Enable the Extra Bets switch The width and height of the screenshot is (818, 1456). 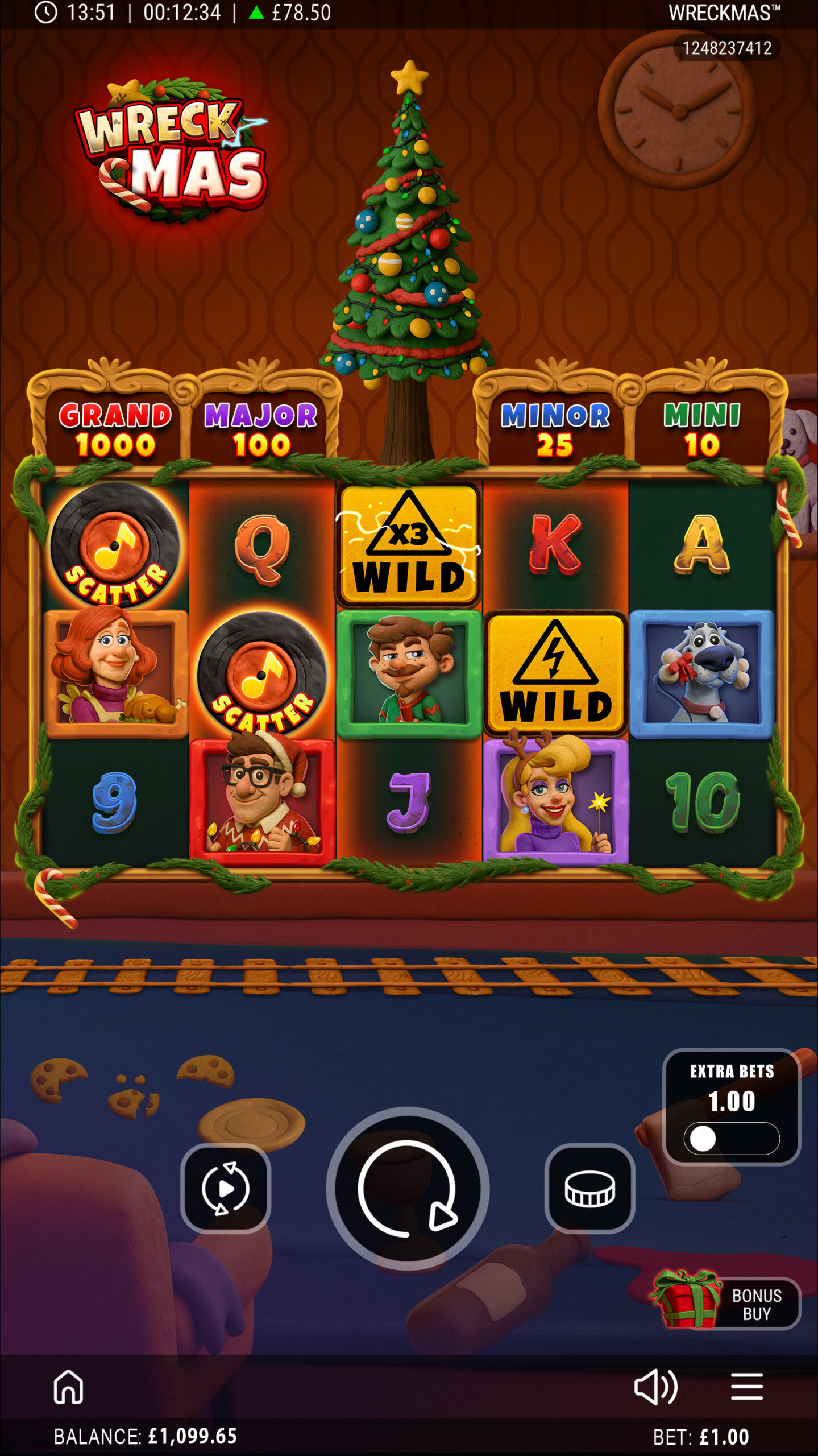pyautogui.click(x=731, y=1138)
